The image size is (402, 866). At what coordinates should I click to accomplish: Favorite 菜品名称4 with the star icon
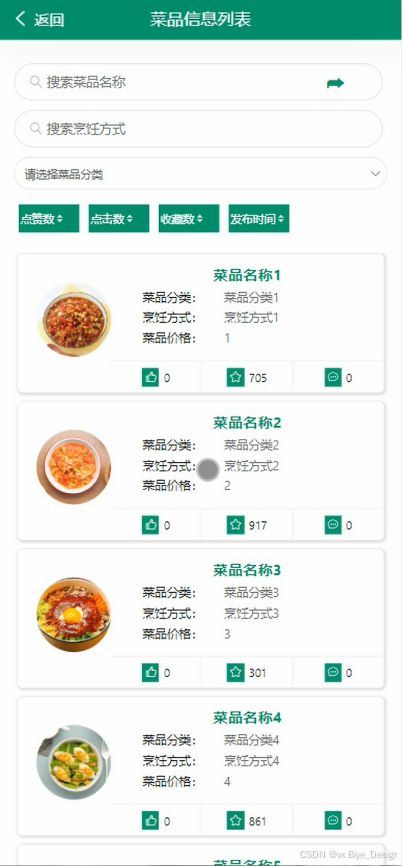236,821
